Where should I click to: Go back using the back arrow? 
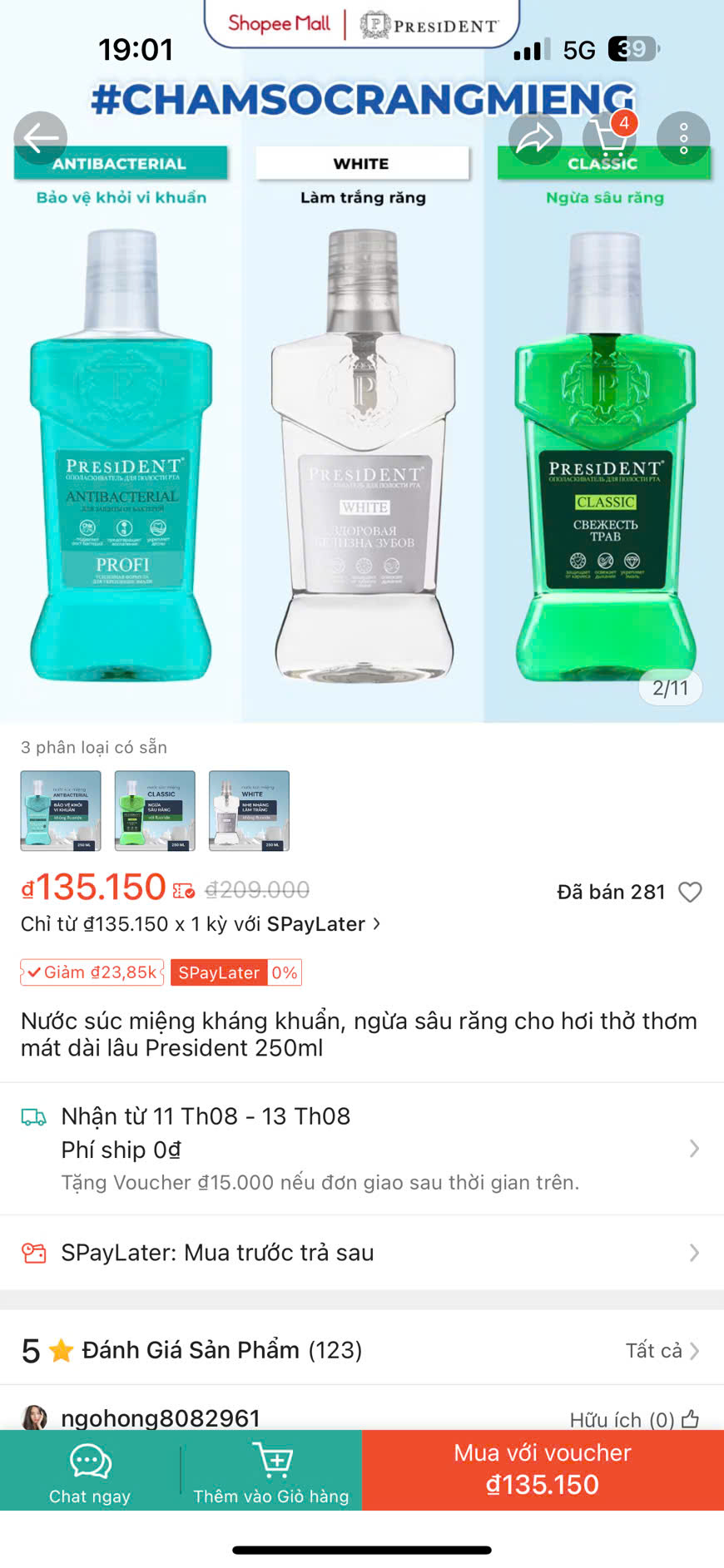pos(41,138)
